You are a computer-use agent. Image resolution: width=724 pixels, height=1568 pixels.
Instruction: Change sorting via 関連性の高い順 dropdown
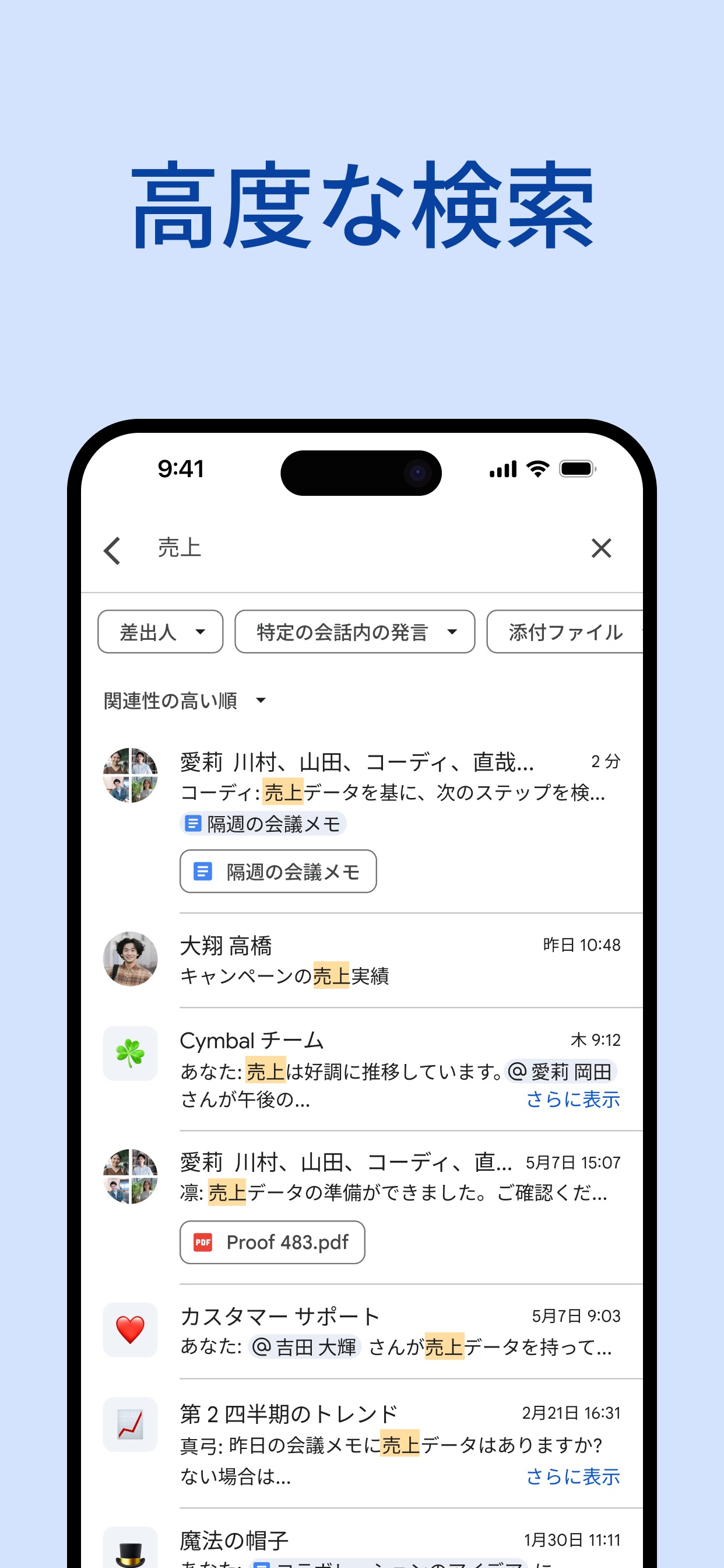pyautogui.click(x=182, y=701)
